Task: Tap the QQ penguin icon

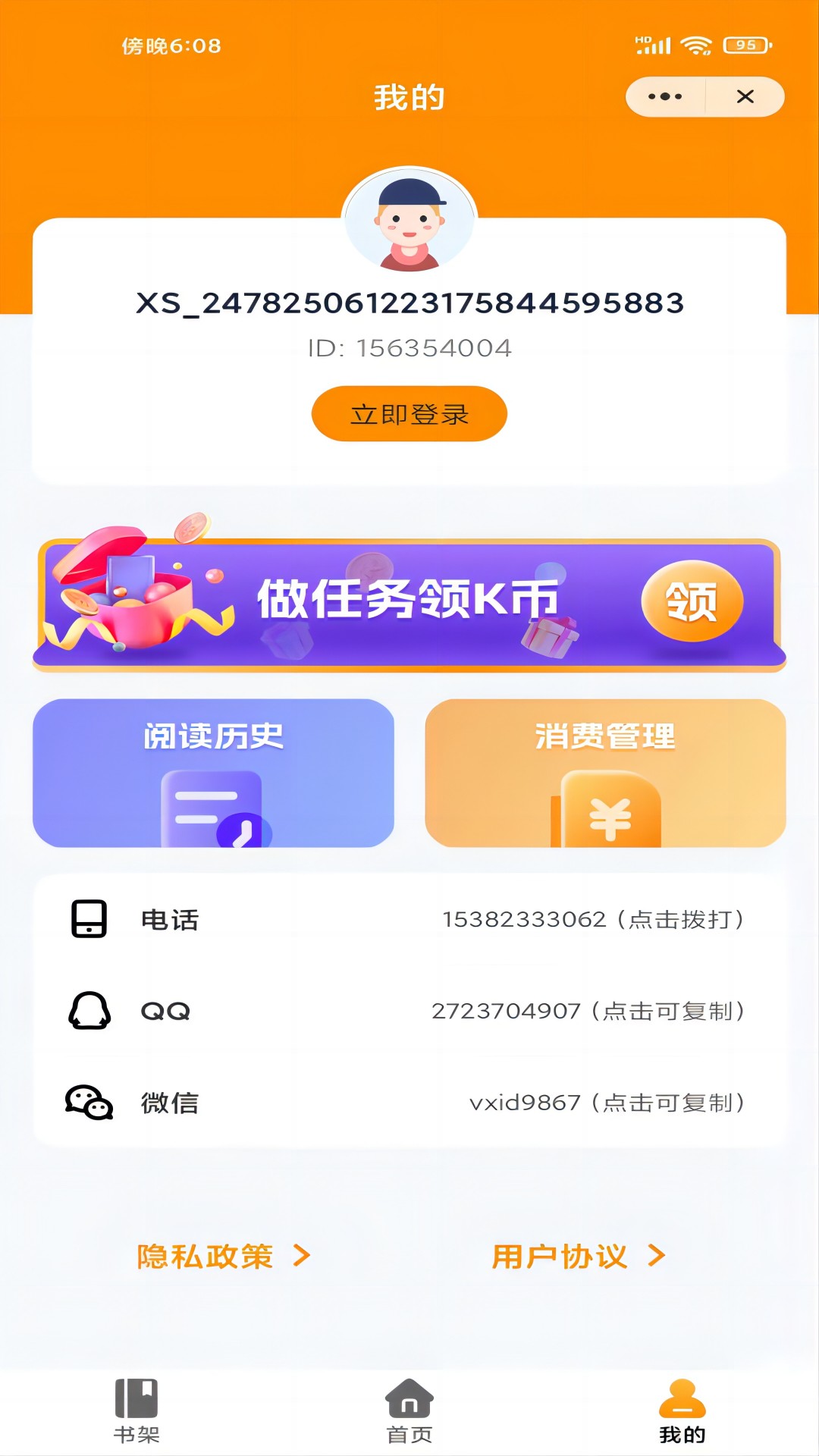Action: [89, 1011]
